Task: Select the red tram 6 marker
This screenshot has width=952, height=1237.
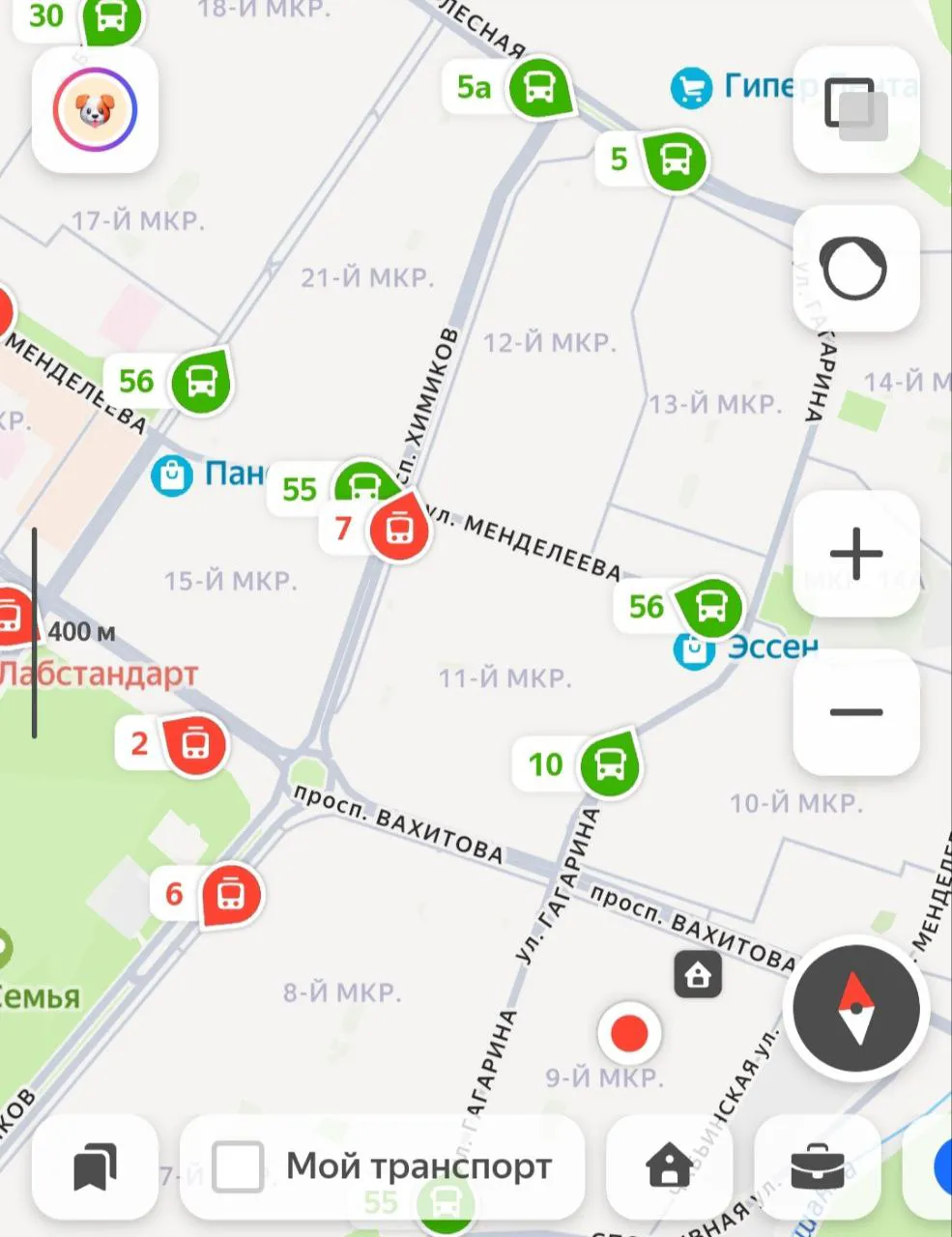Action: 230,893
